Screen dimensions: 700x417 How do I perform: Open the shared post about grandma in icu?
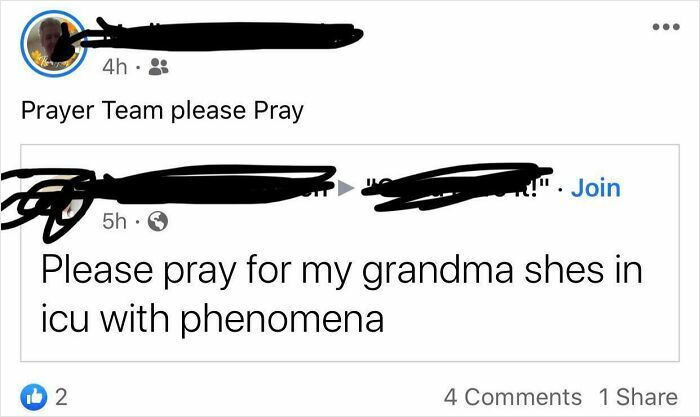coord(340,296)
